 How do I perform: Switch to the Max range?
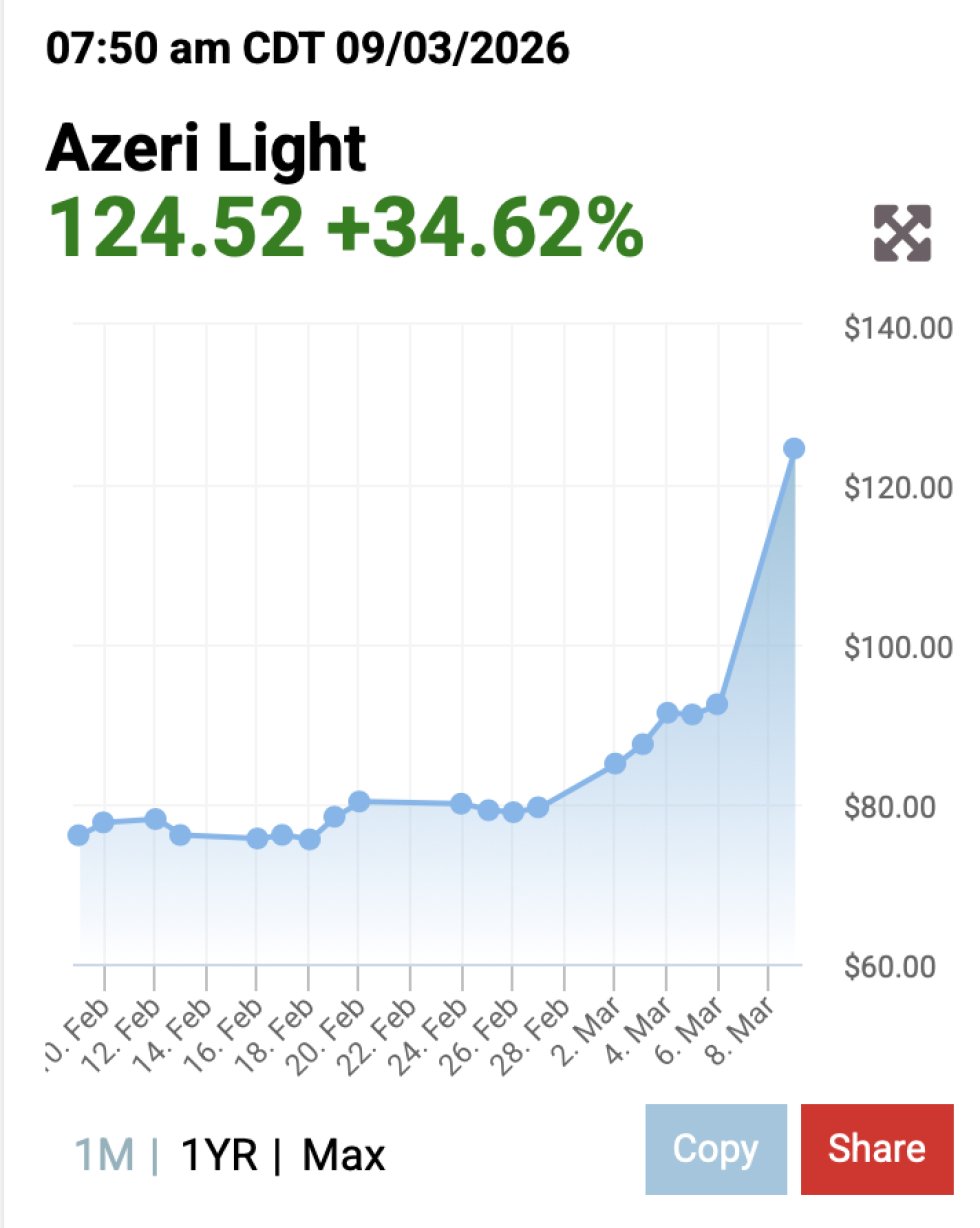coord(344,1155)
